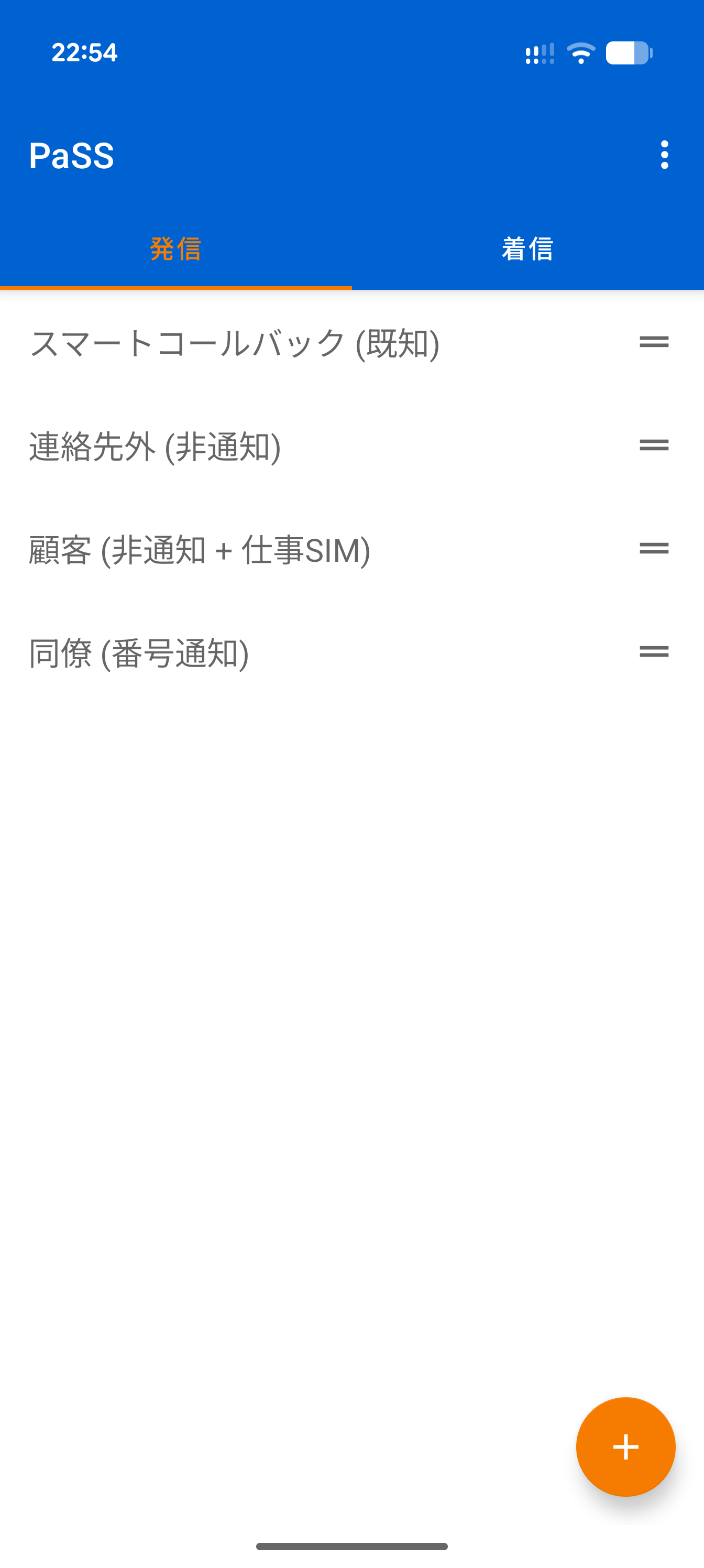Switch to the 着信 tab
The image size is (704, 1568).
(527, 246)
